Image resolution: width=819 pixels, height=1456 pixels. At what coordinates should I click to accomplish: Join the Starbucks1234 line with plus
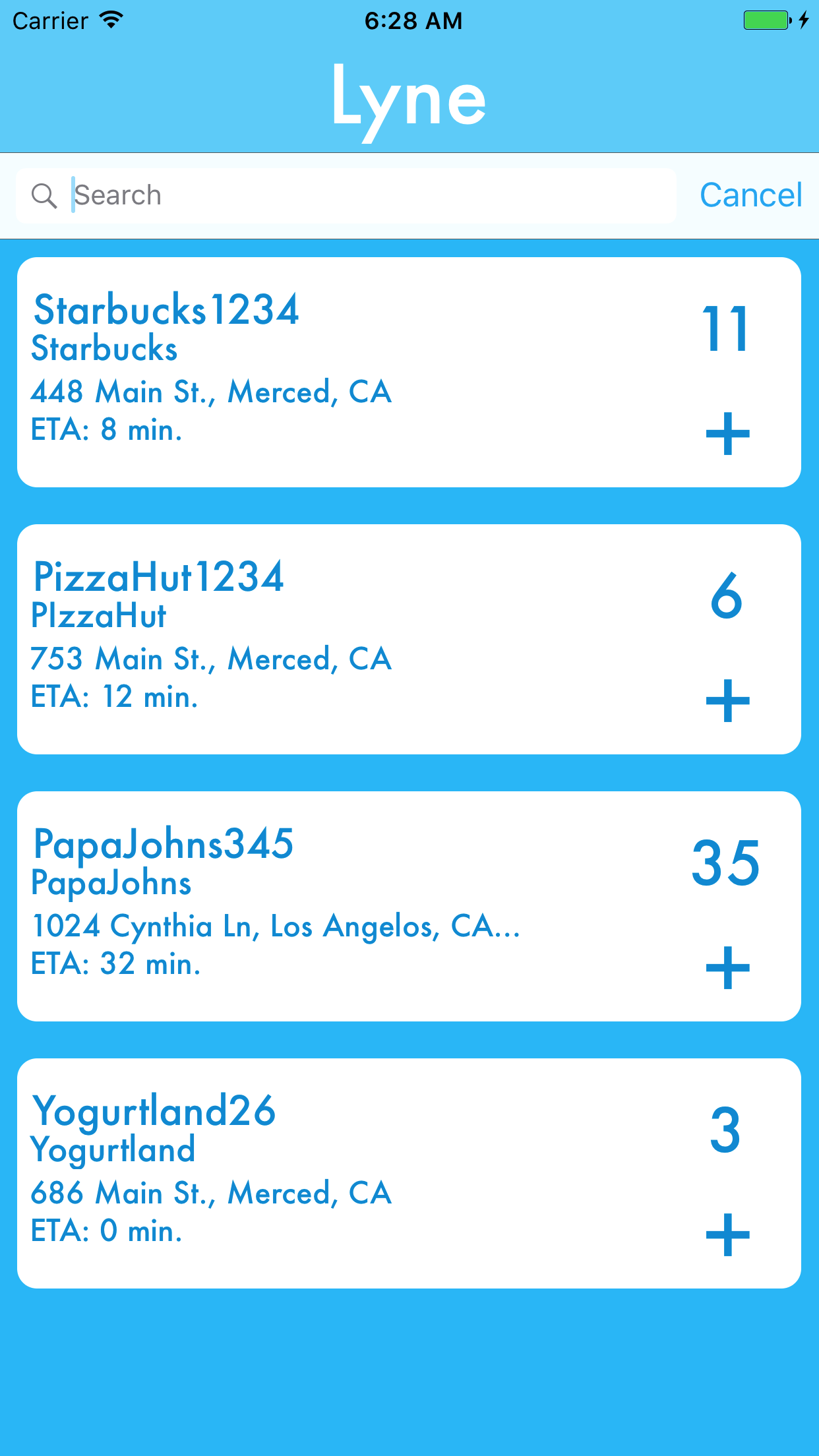click(x=727, y=434)
